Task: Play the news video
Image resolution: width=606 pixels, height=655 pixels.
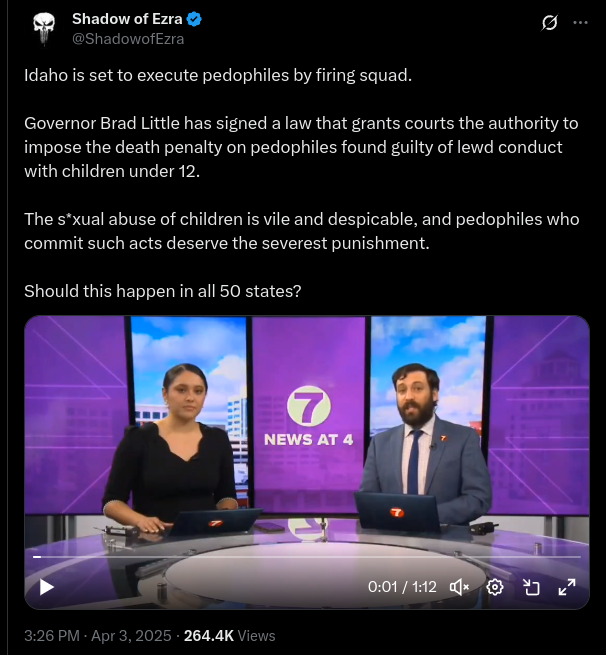Action: [x=46, y=587]
